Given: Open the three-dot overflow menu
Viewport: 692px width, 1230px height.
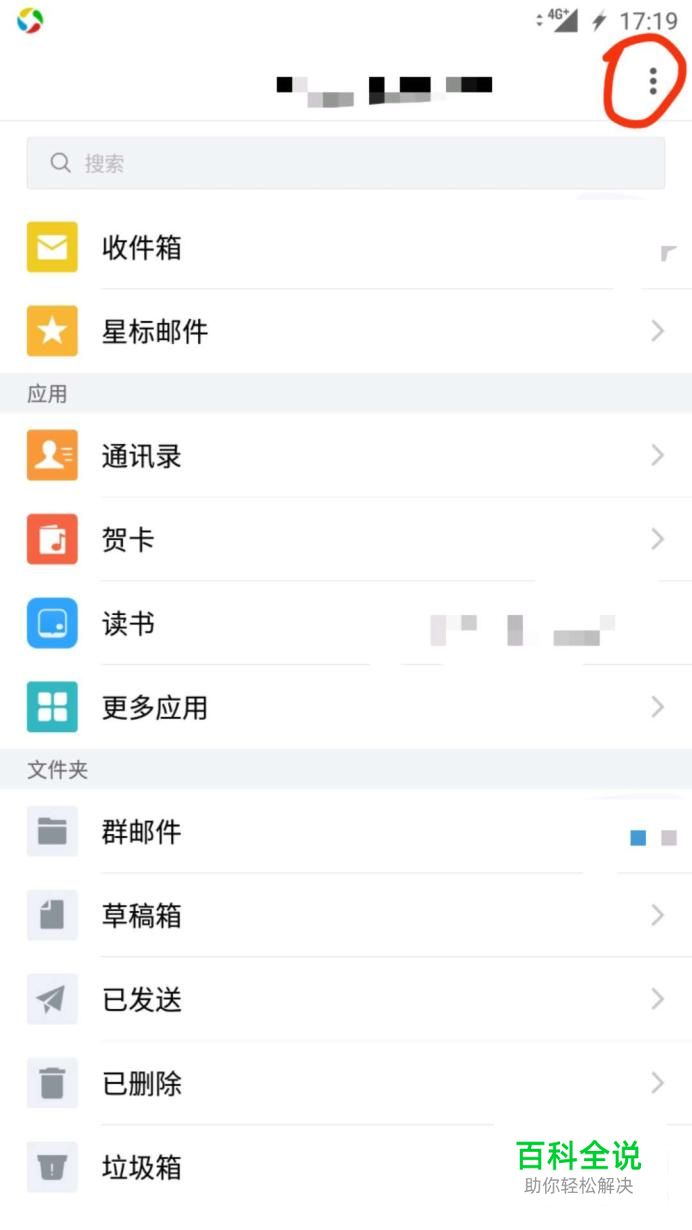Looking at the screenshot, I should 653,80.
